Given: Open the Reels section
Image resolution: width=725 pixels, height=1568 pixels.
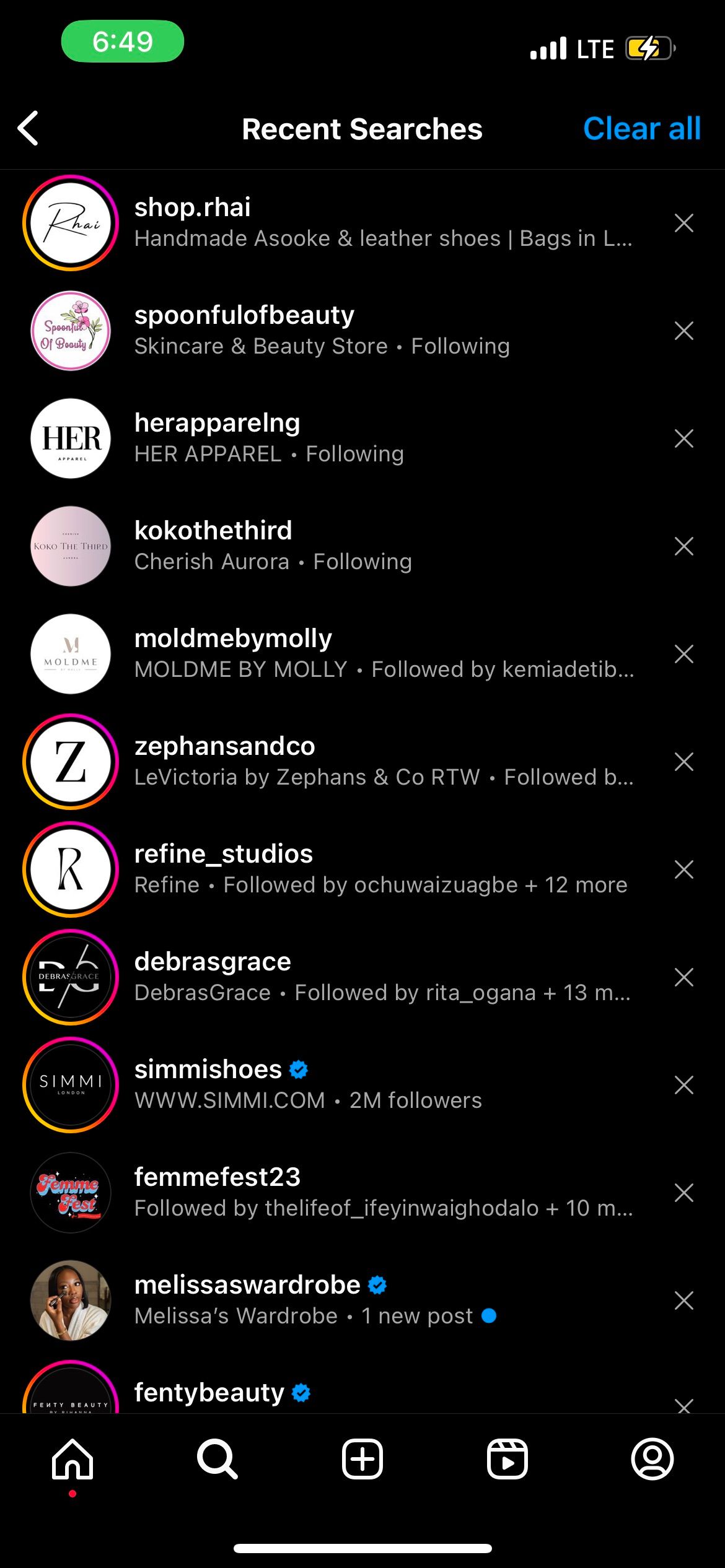Looking at the screenshot, I should pyautogui.click(x=507, y=1460).
